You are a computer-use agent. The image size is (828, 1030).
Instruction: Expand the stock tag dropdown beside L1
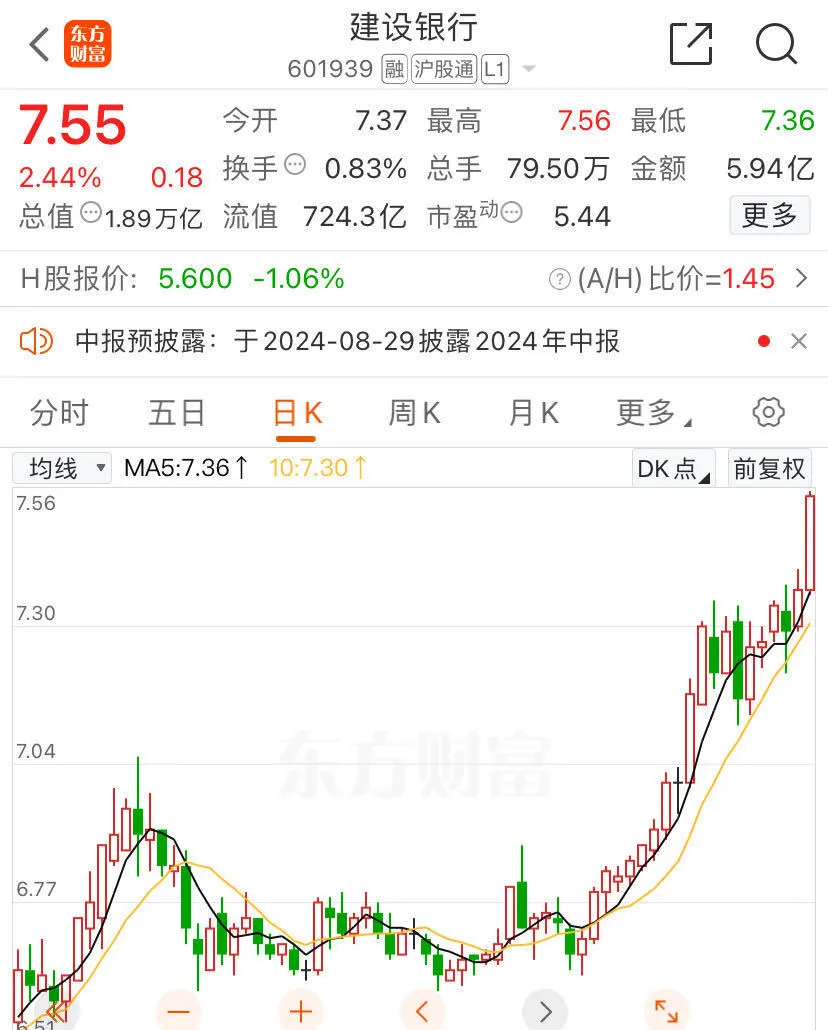(x=528, y=70)
